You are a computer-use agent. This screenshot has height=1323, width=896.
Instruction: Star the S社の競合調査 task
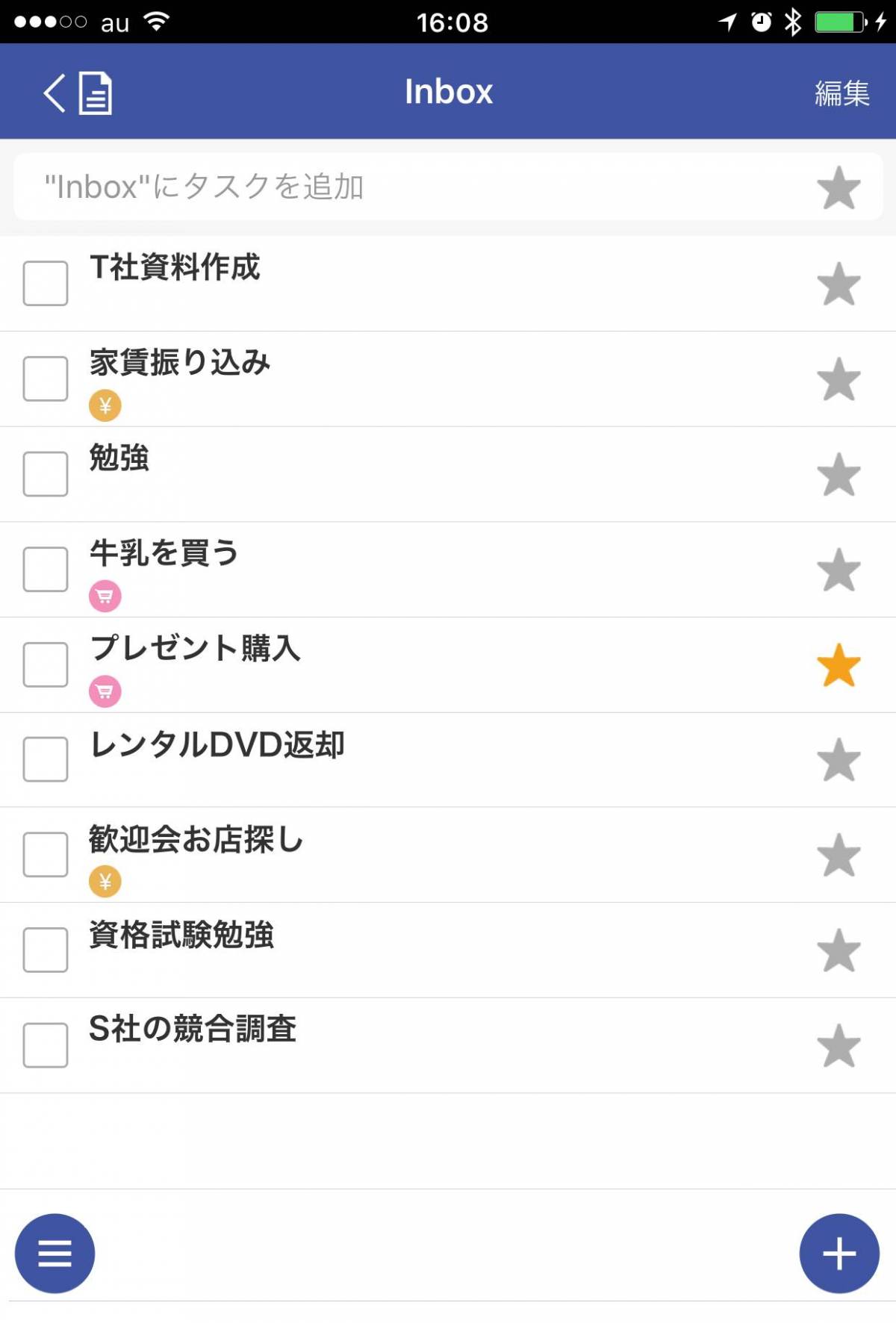839,1046
